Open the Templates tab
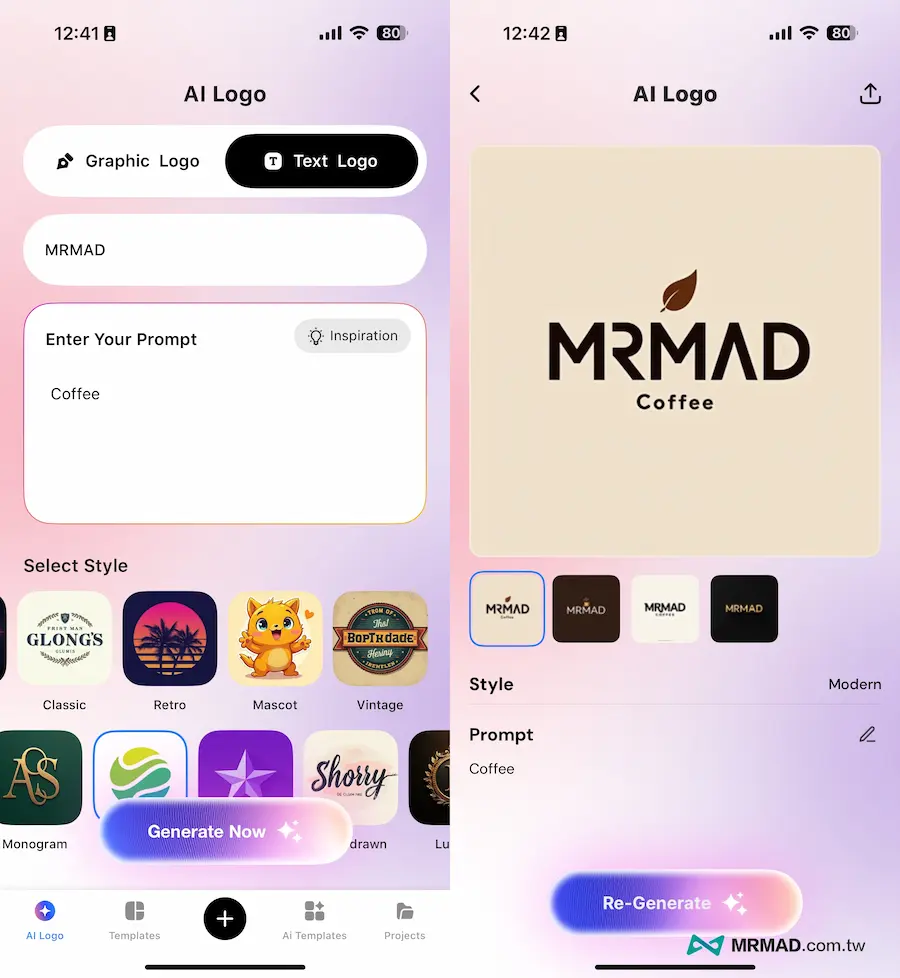This screenshot has width=900, height=978. tap(135, 920)
